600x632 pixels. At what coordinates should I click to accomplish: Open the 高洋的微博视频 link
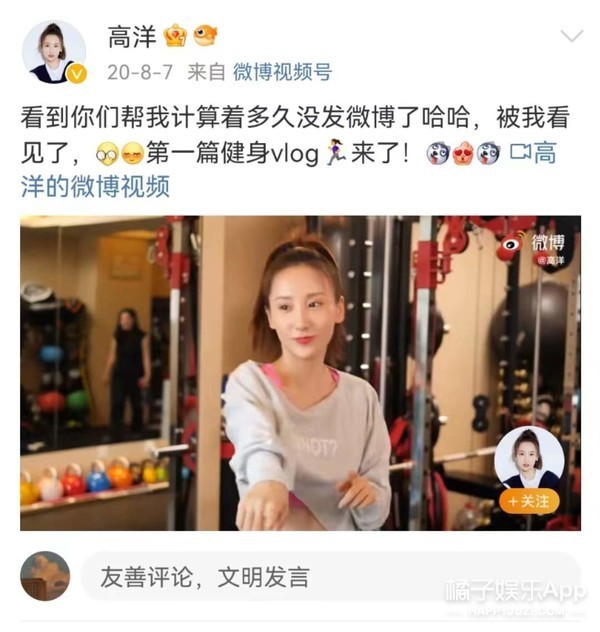[94, 186]
